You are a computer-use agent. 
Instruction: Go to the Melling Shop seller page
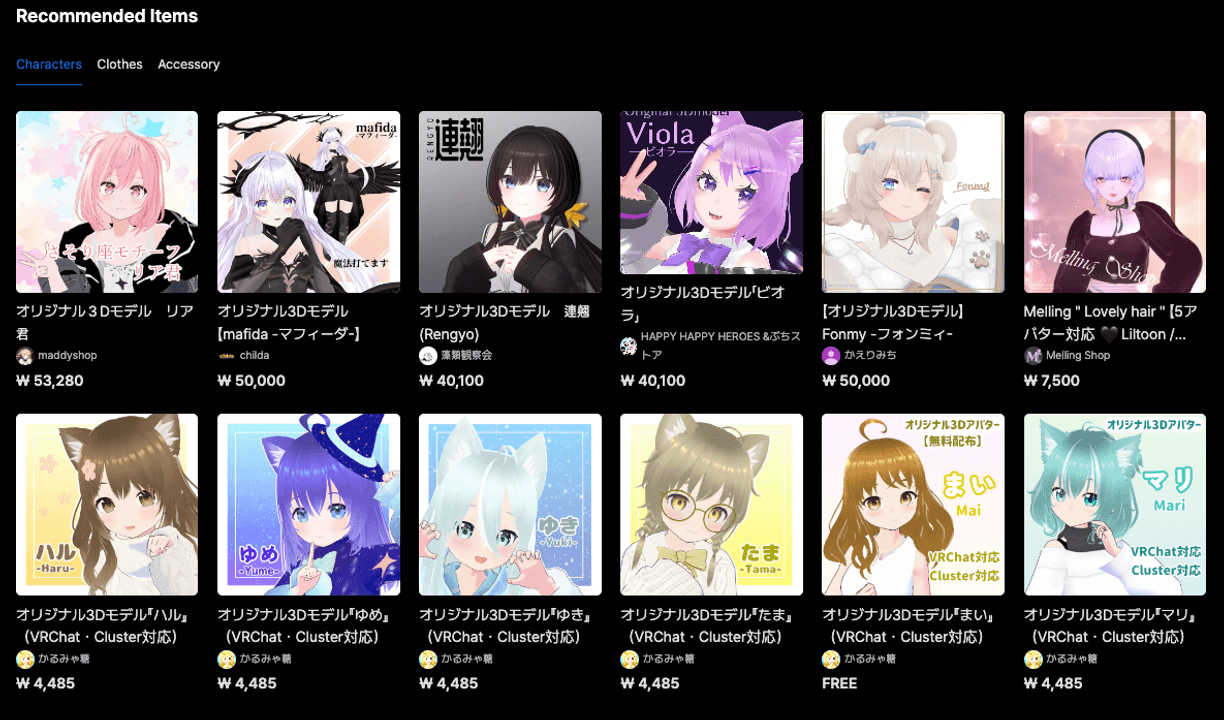1077,356
